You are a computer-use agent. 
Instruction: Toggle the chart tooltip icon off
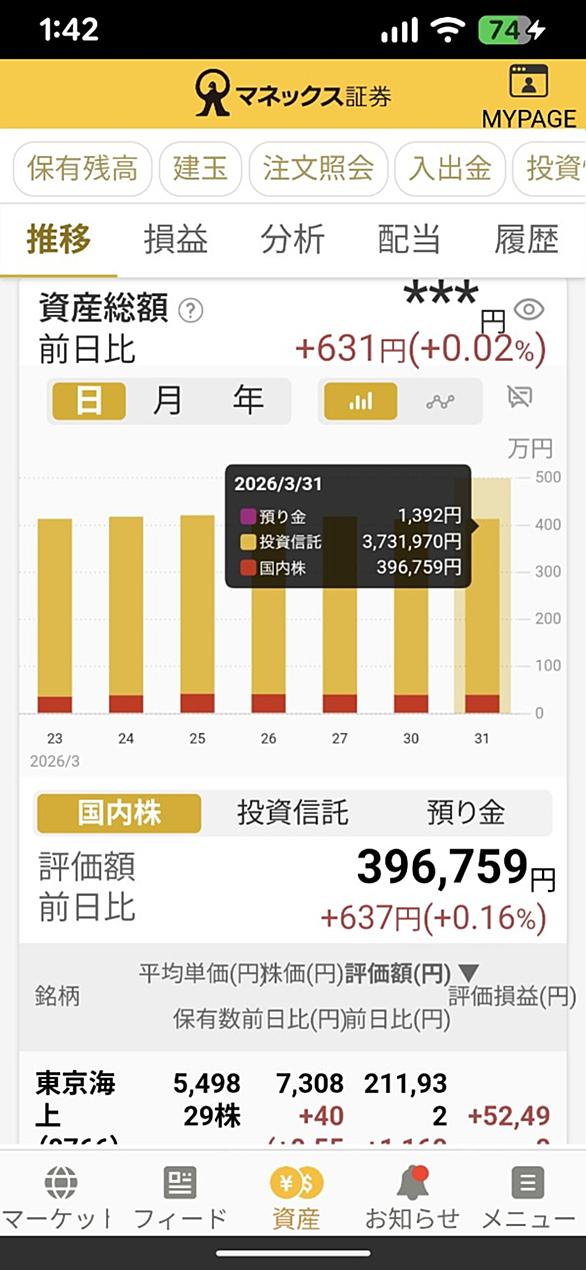point(519,398)
